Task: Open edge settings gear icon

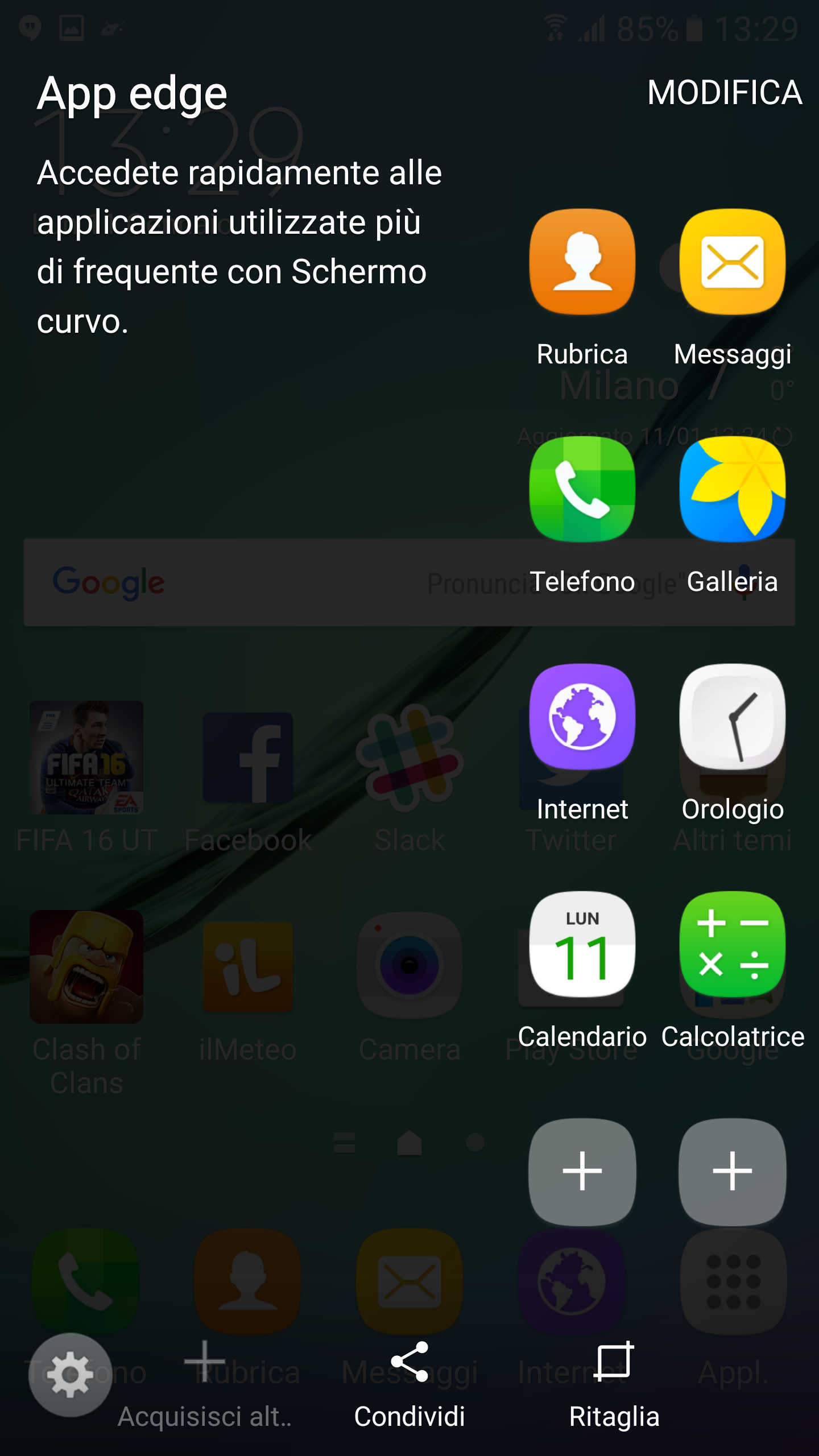Action: (71, 1375)
